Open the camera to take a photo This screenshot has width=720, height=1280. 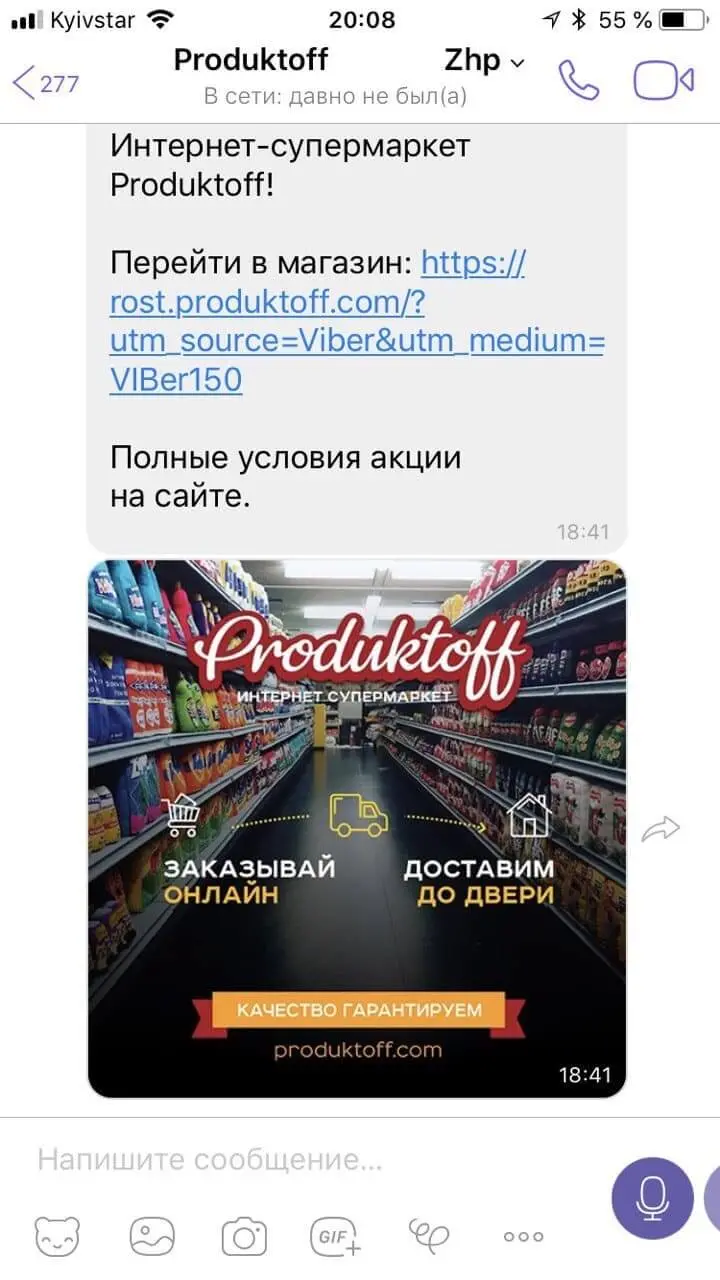click(x=244, y=1237)
